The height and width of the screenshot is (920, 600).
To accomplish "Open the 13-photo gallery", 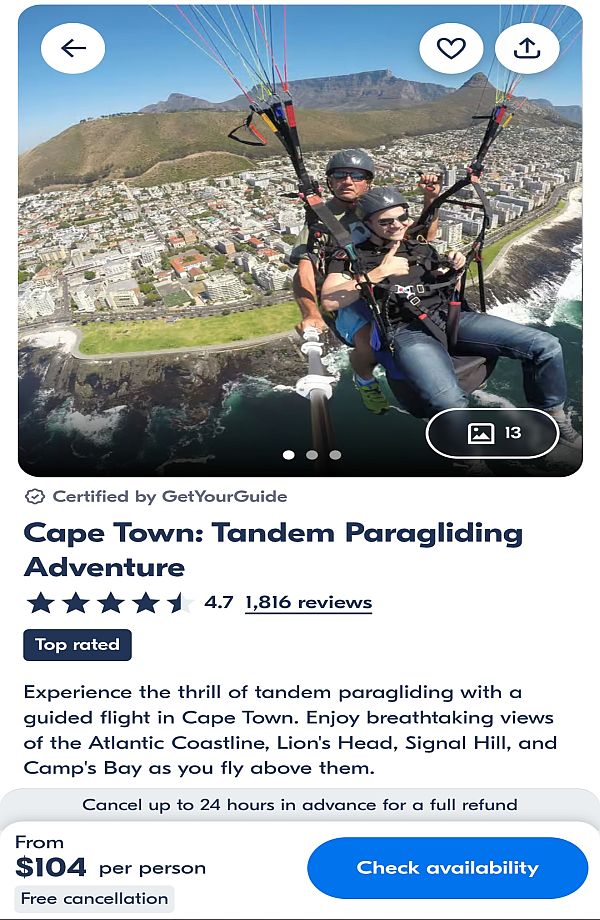I will [493, 433].
